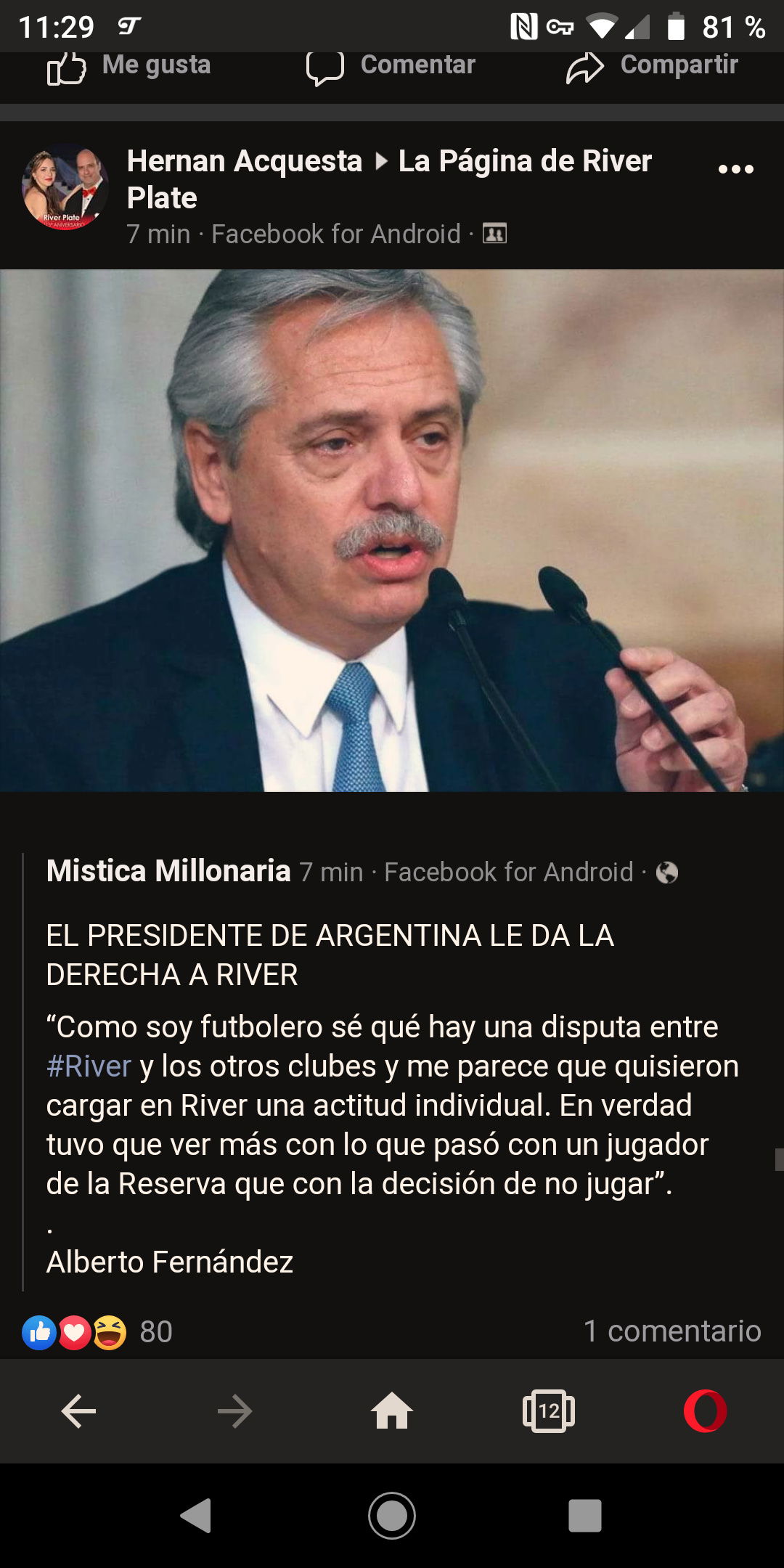Open Android recent apps
The width and height of the screenshot is (784, 1568).
click(x=585, y=1516)
